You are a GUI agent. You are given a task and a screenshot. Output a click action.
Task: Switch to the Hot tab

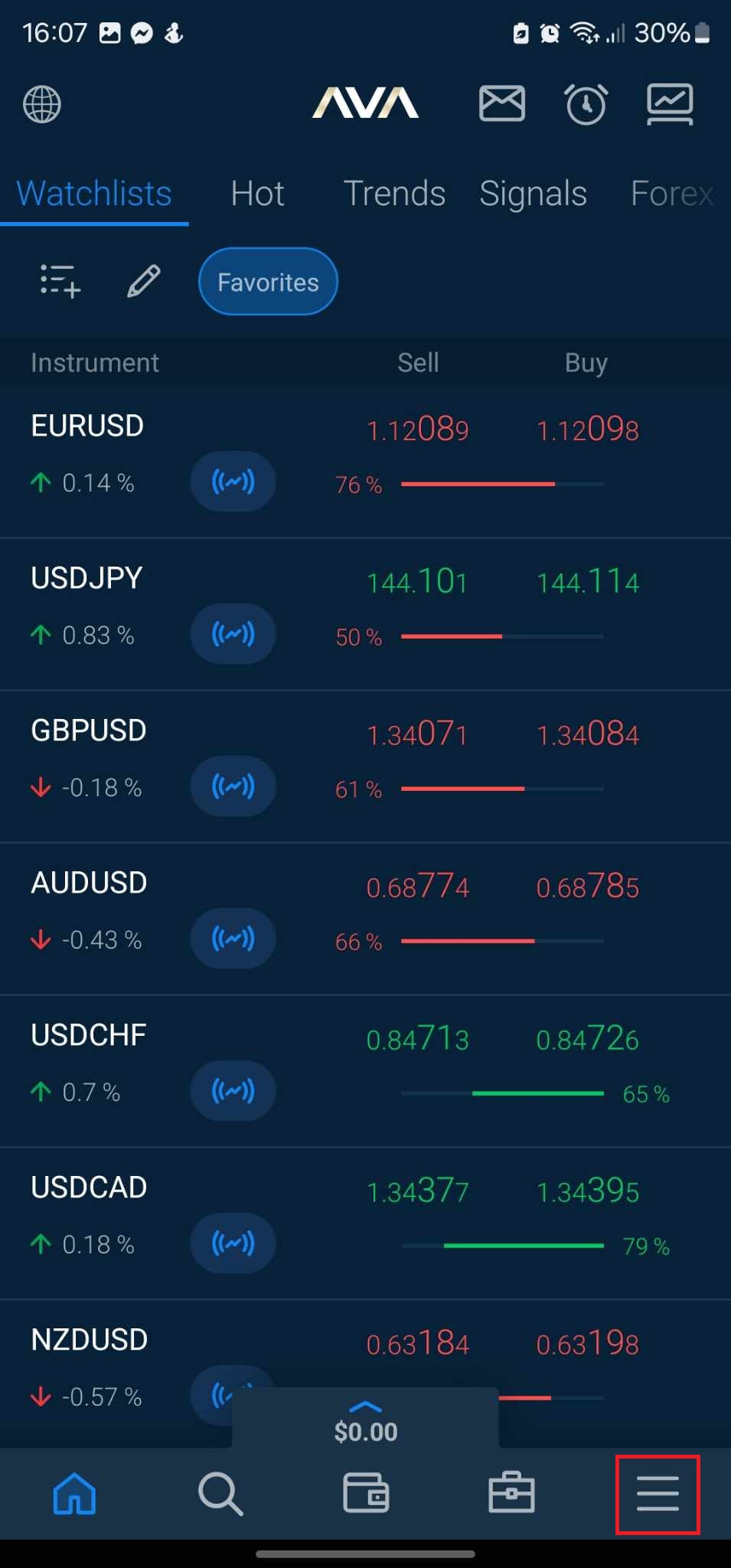pos(257,194)
